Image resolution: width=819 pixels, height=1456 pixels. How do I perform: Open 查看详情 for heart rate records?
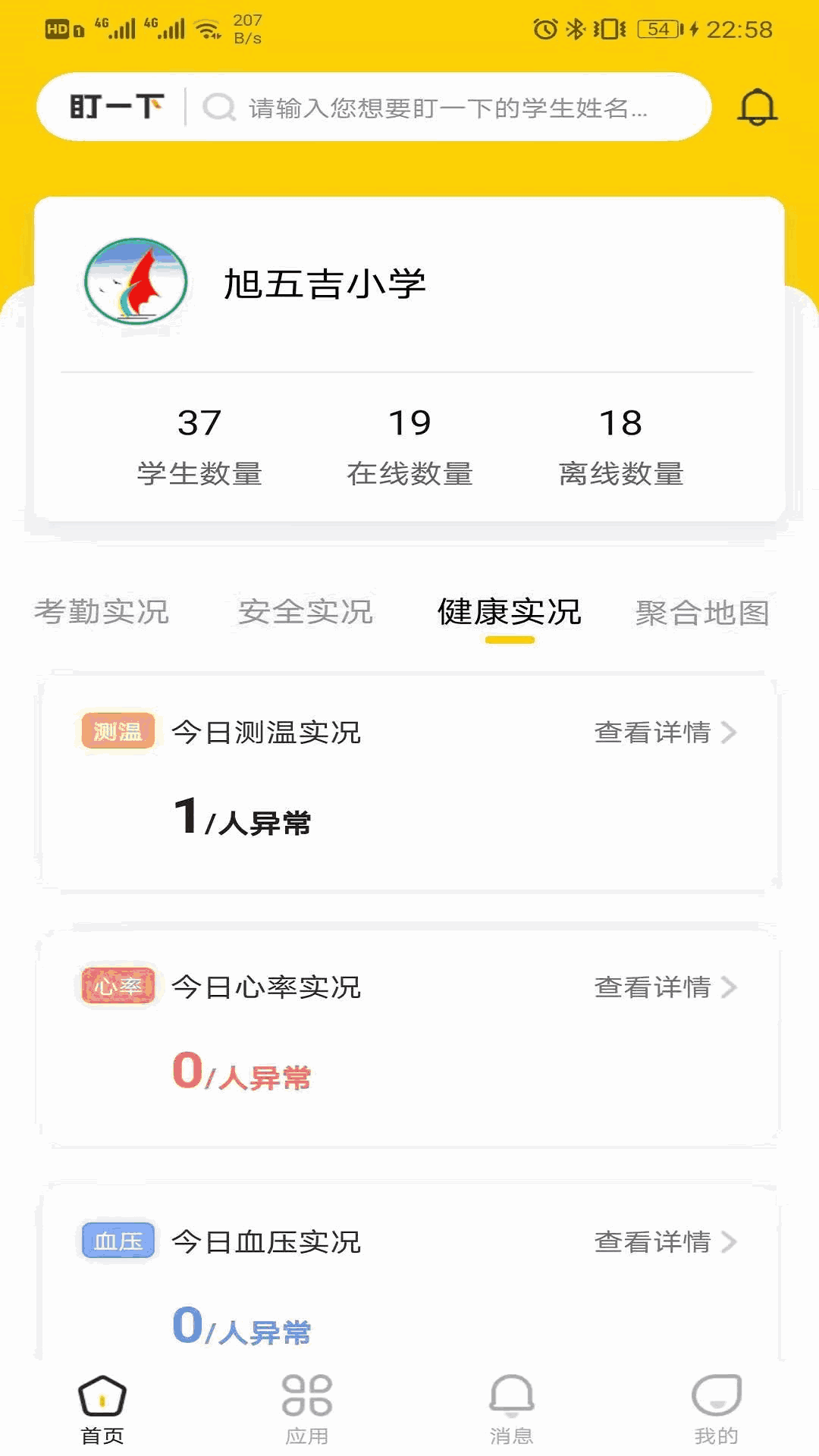point(652,987)
